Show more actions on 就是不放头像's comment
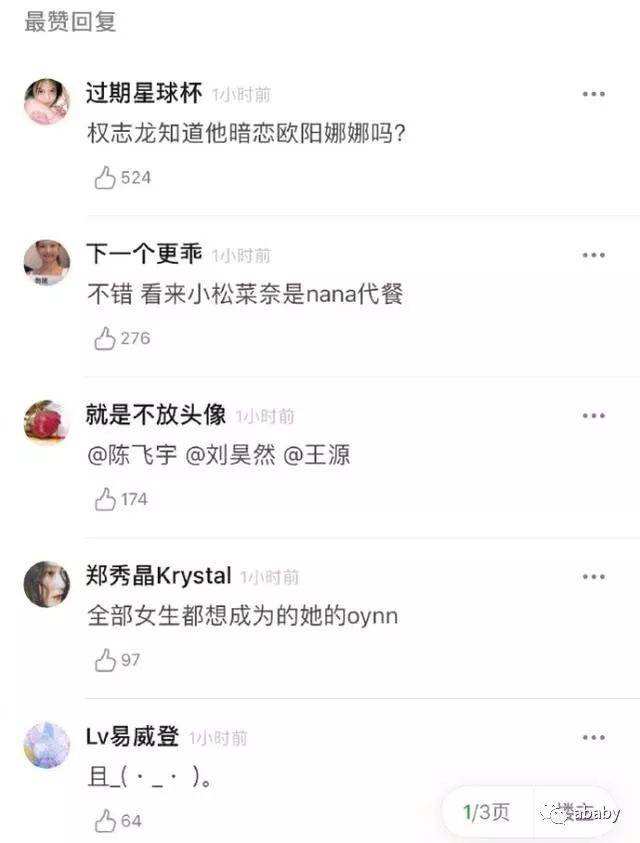This screenshot has width=640, height=843. (x=594, y=415)
